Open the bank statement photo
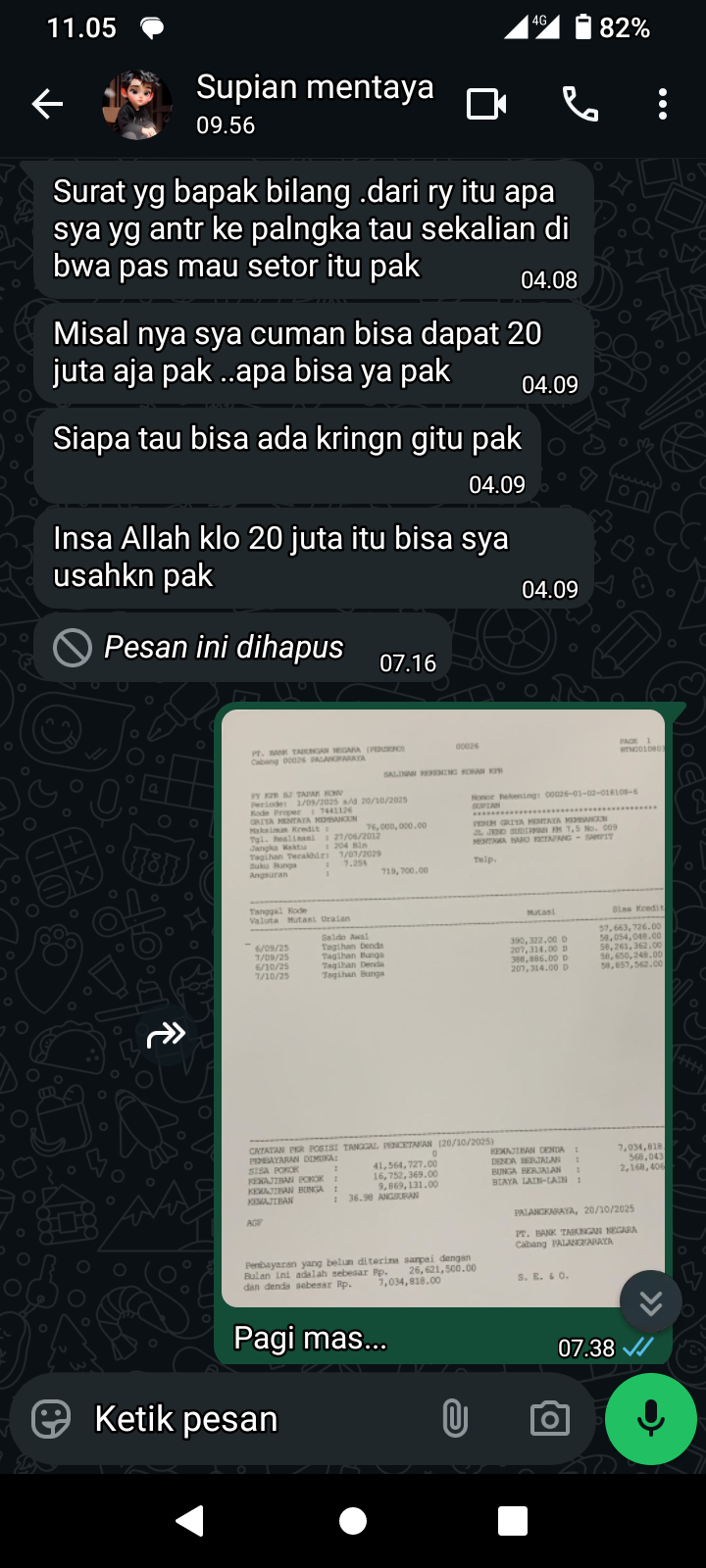Viewport: 706px width, 1568px height. pos(443,1007)
